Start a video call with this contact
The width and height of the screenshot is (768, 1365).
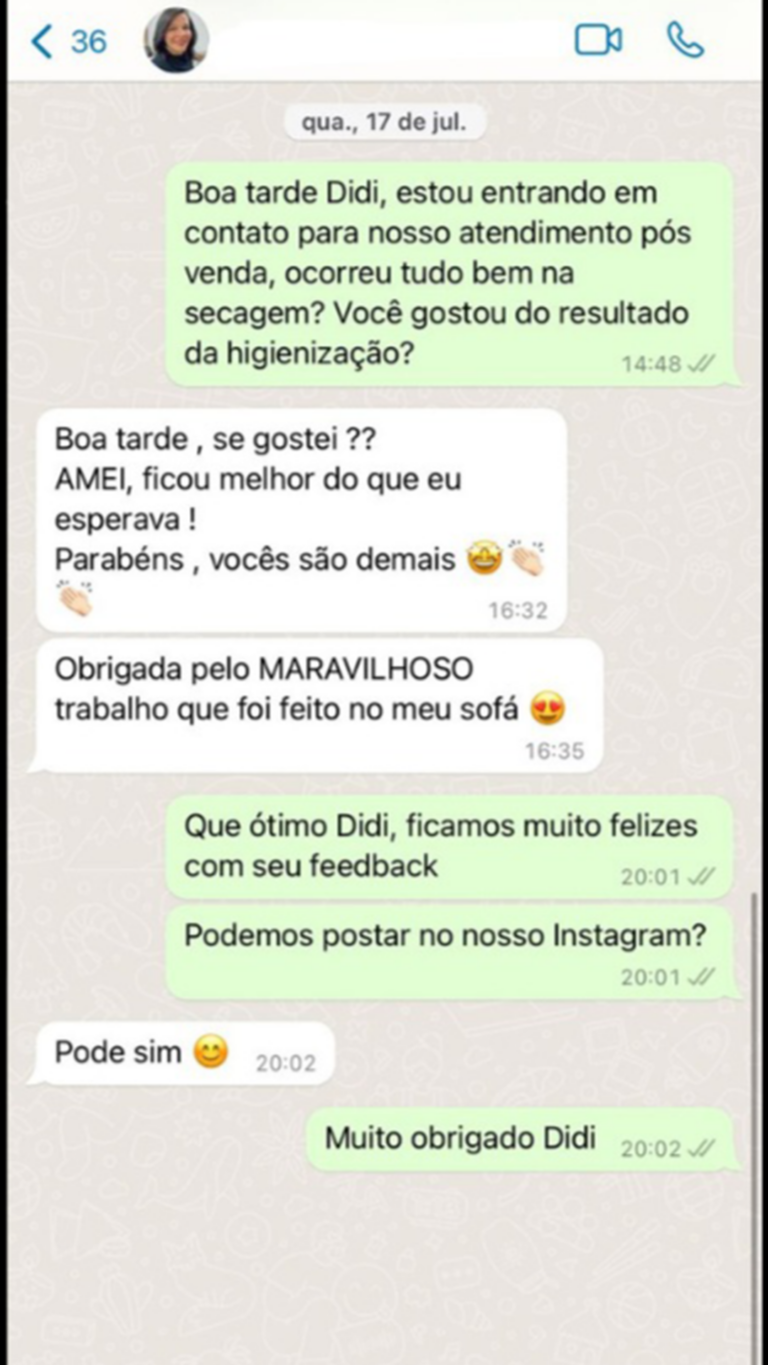[x=598, y=40]
